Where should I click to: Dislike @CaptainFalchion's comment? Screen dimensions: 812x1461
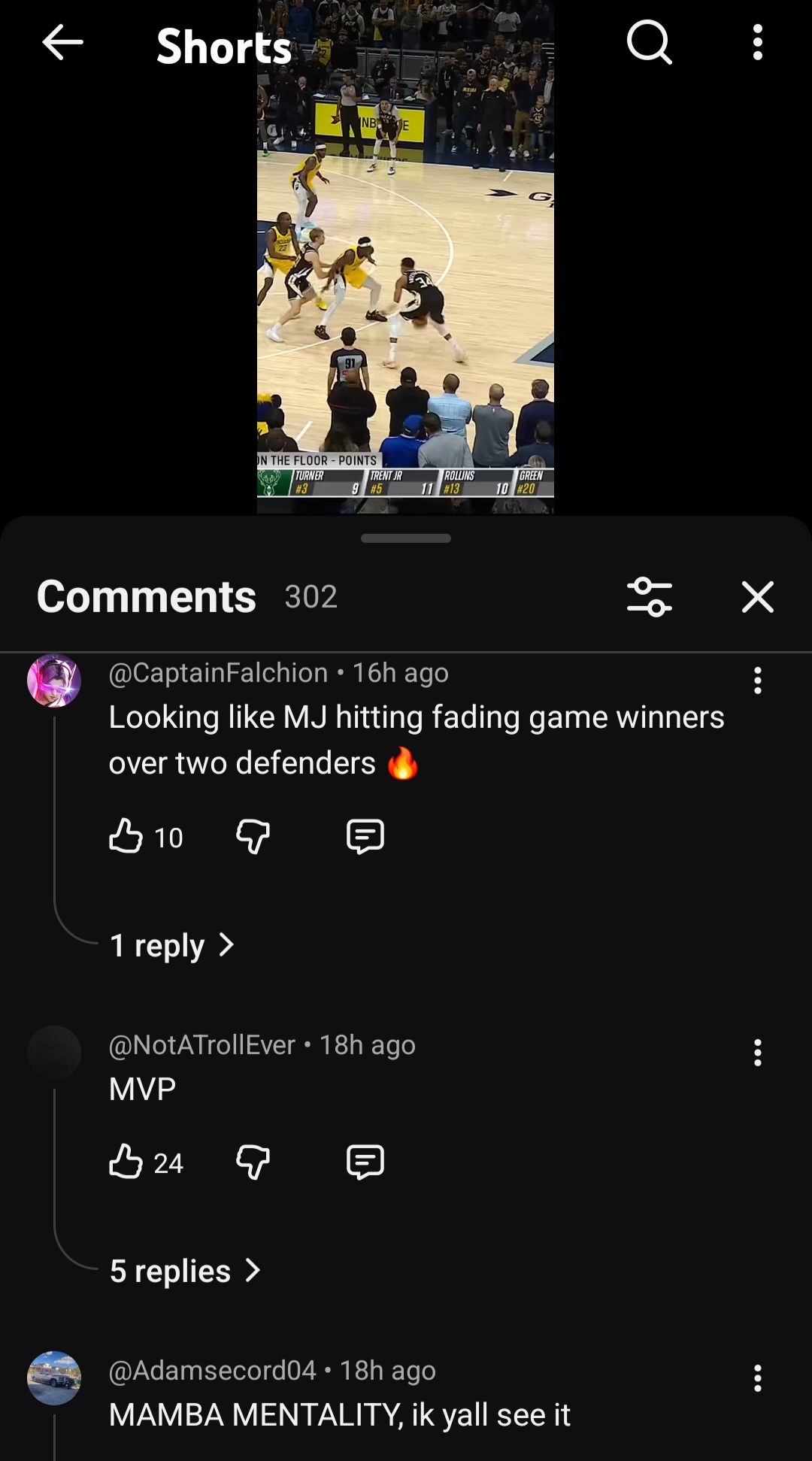click(253, 836)
